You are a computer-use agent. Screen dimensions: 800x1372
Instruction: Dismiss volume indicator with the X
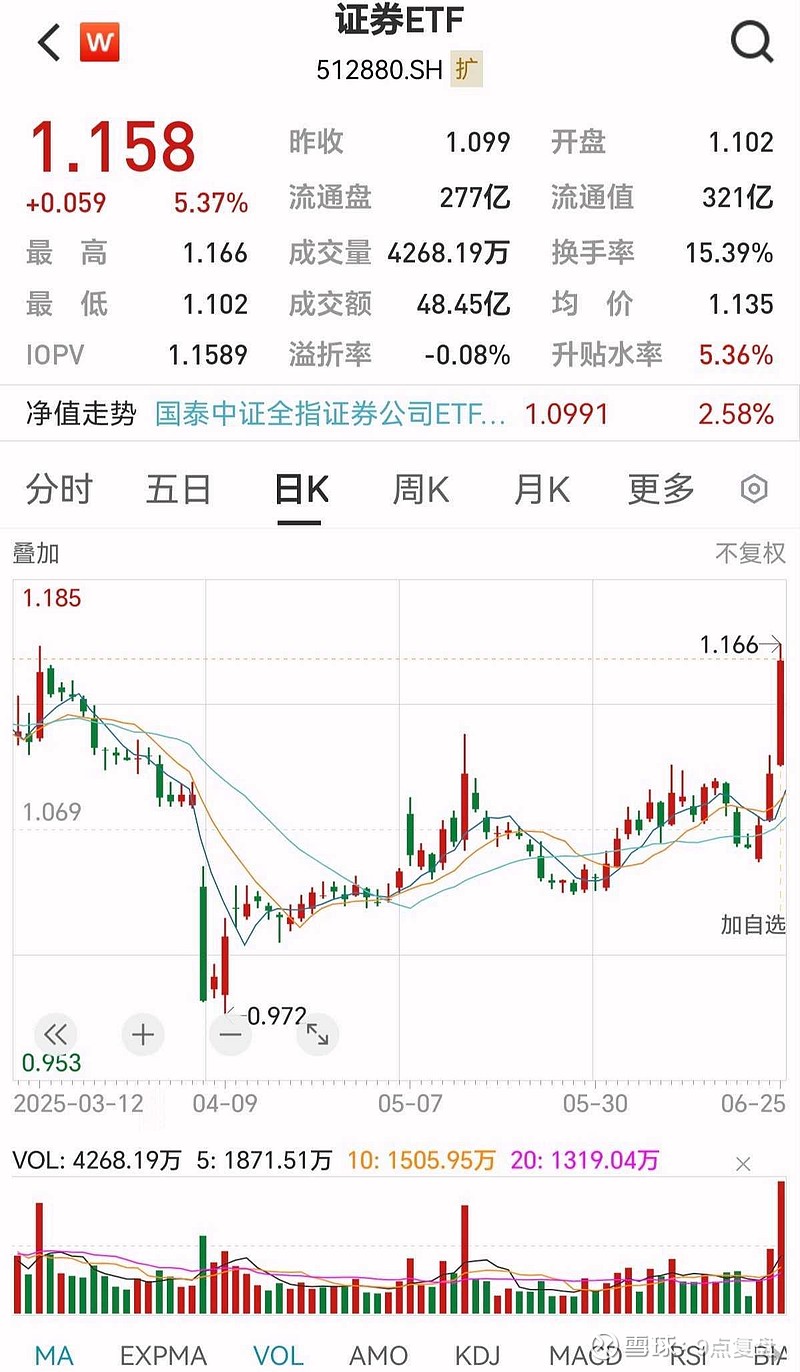744,1164
